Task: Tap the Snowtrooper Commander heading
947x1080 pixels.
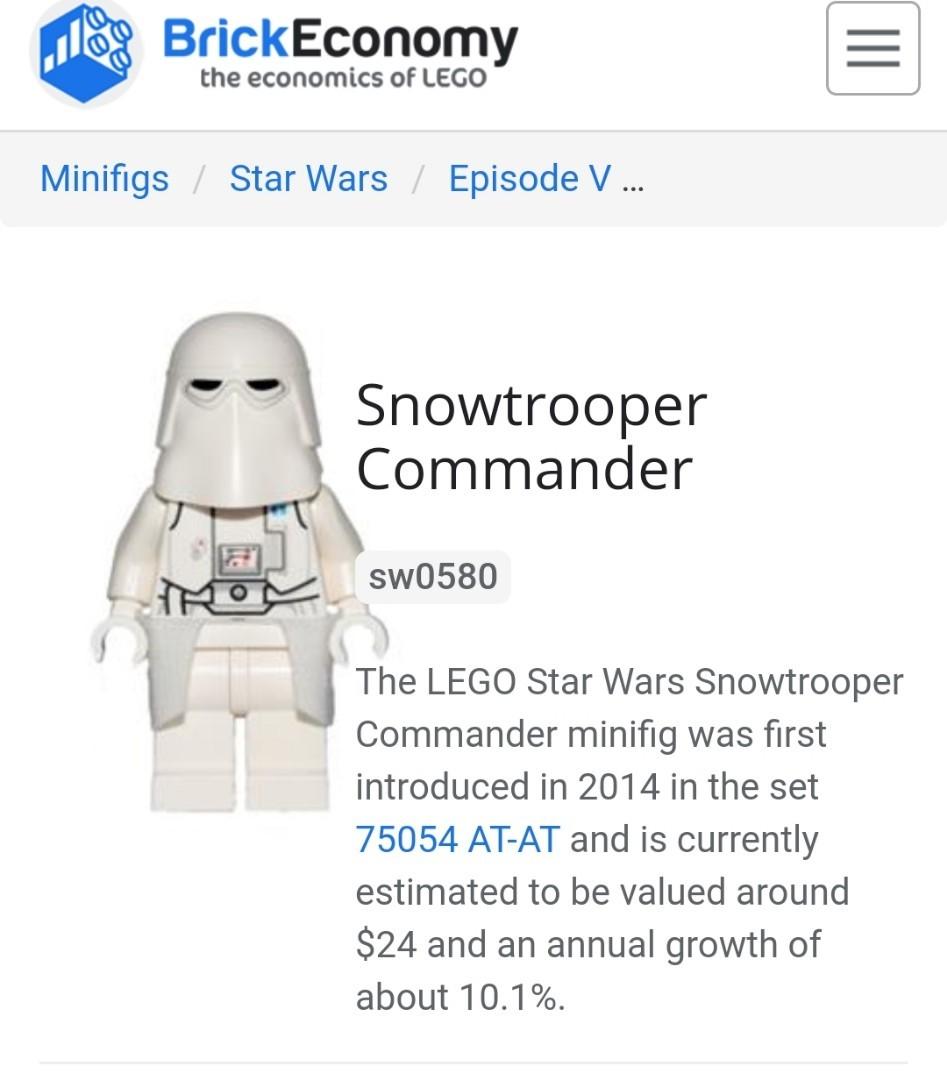Action: [x=530, y=435]
